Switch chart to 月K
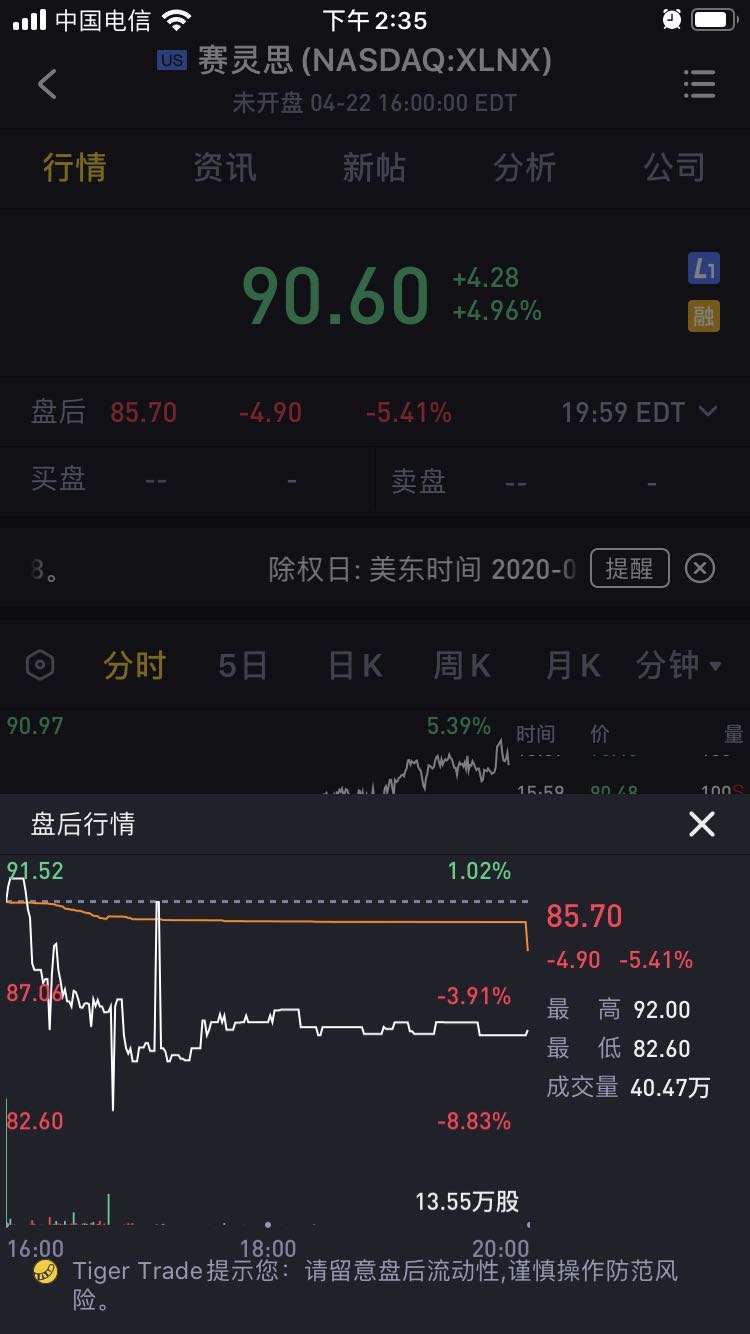Image resolution: width=750 pixels, height=1334 pixels. tap(572, 665)
